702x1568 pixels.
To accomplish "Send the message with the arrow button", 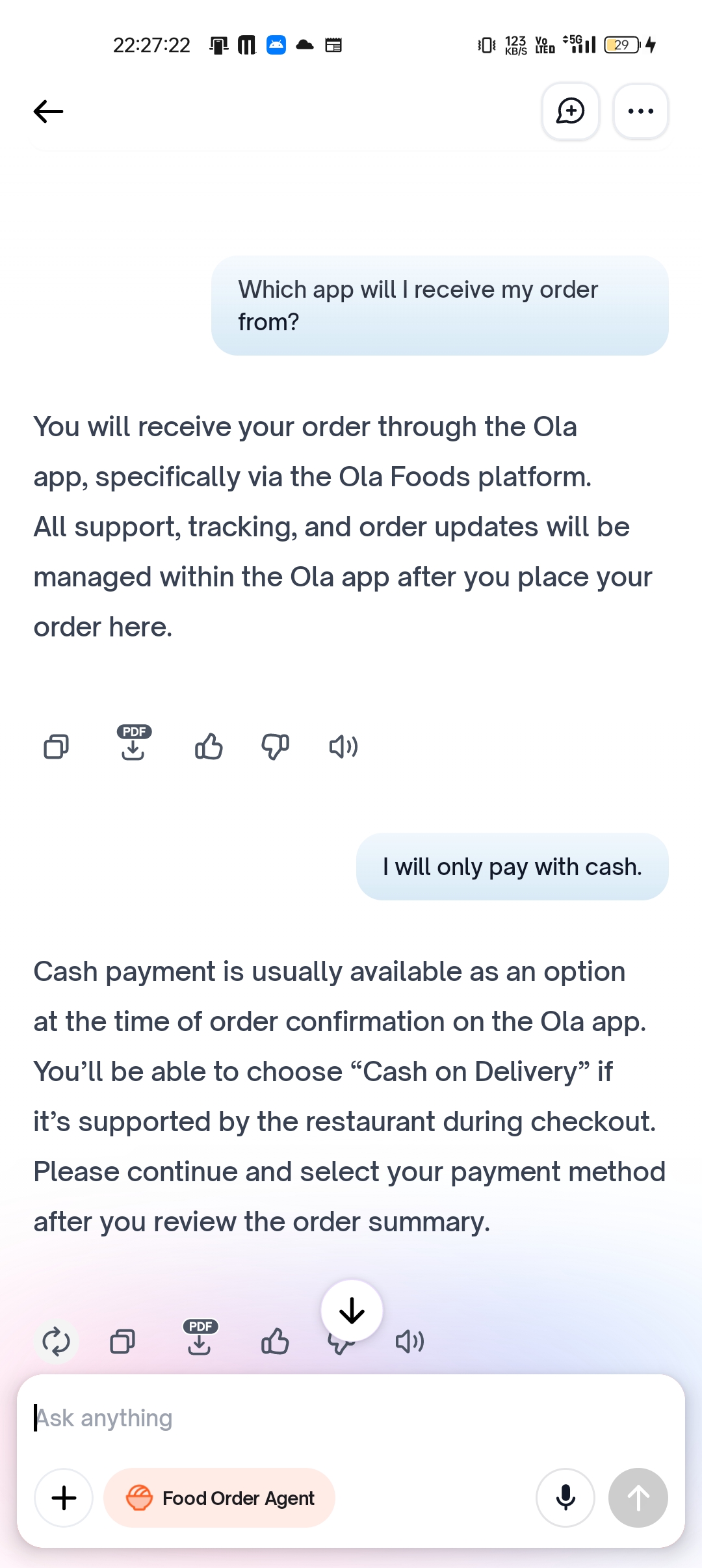I will coord(638,1498).
